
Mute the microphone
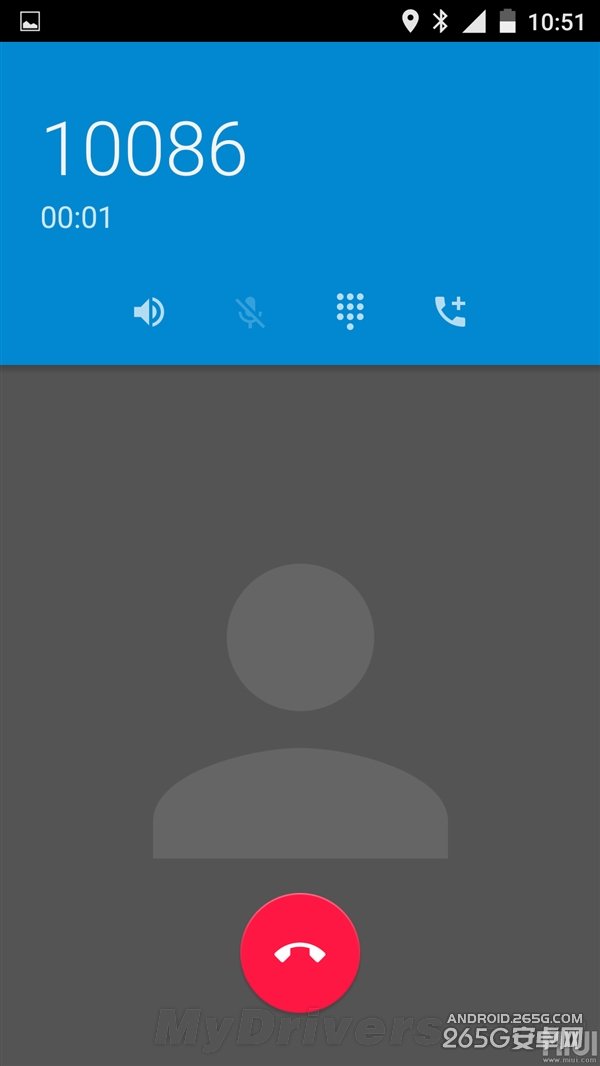click(x=250, y=312)
